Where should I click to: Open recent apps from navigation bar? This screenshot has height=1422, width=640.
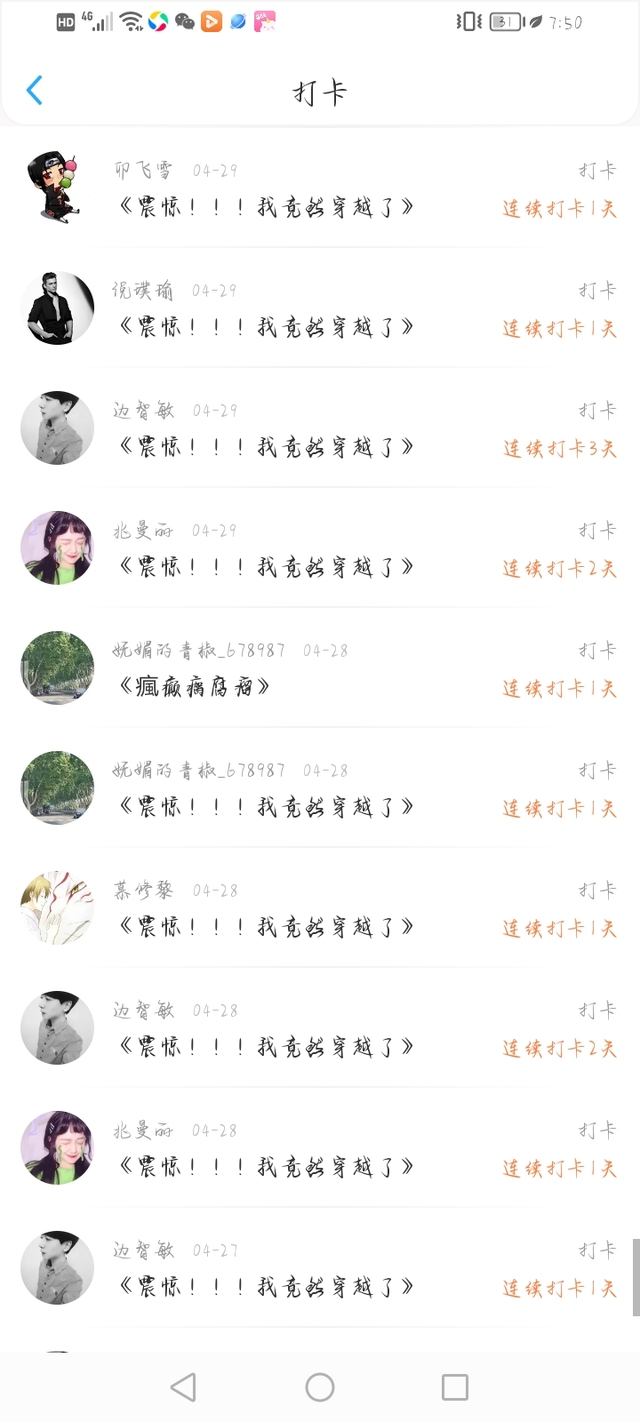click(455, 1387)
